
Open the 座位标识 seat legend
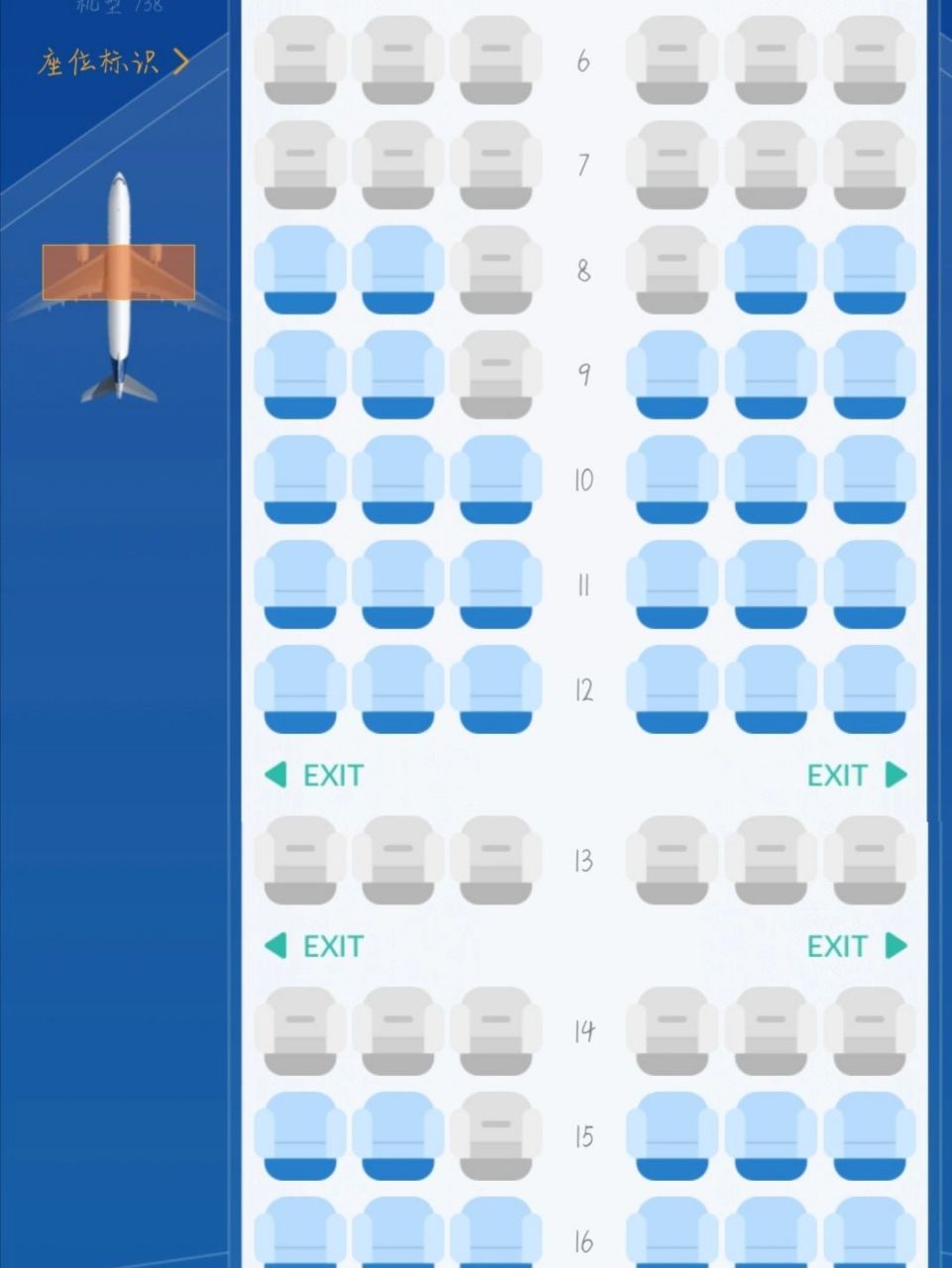(113, 61)
